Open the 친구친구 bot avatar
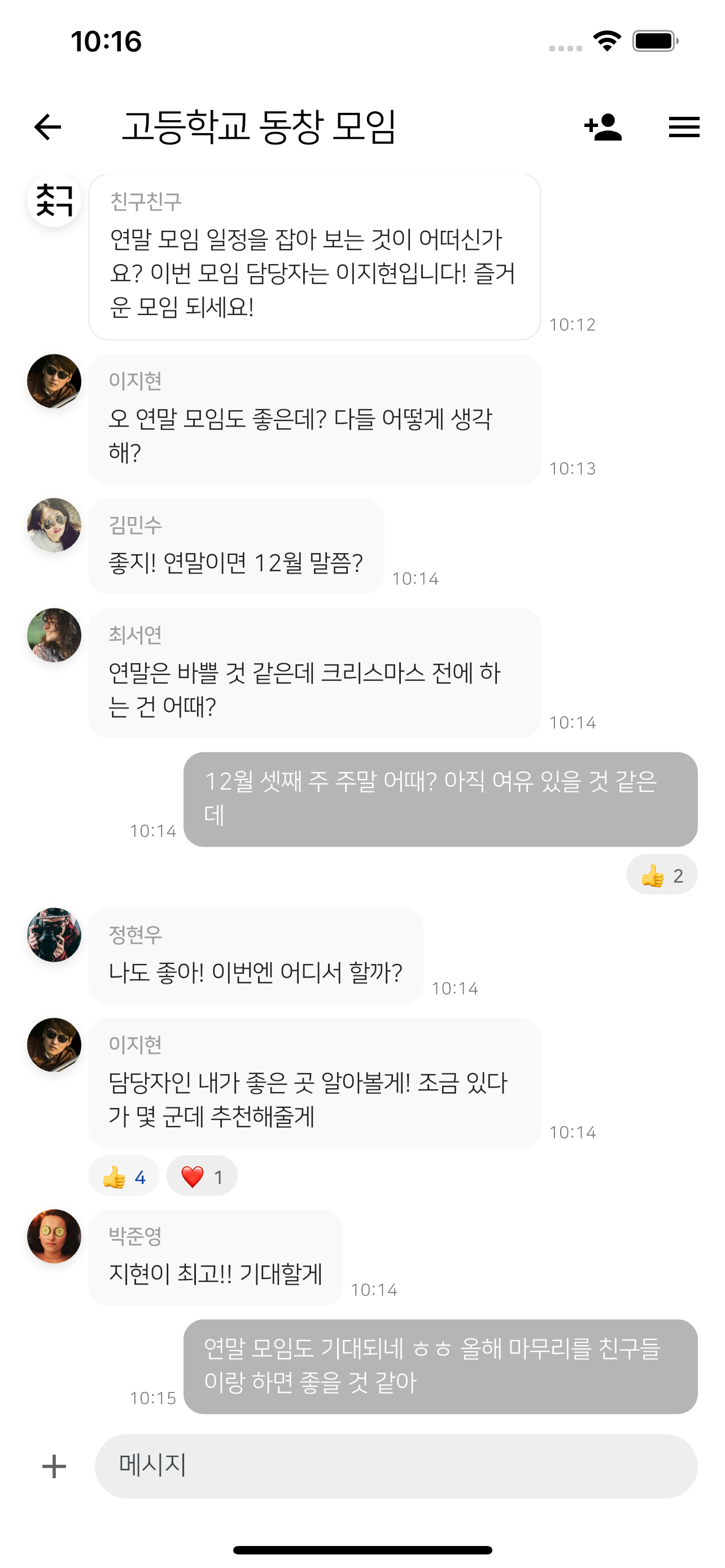Screen dimensions: 725x1568 pos(54,200)
